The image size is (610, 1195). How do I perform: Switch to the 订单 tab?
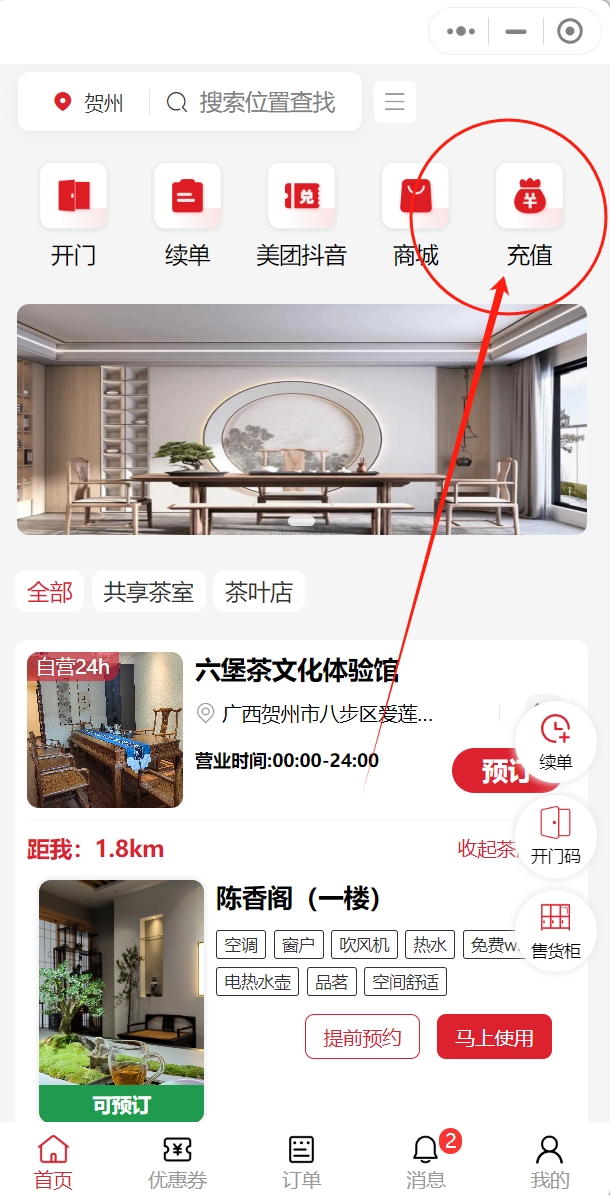pos(301,1163)
